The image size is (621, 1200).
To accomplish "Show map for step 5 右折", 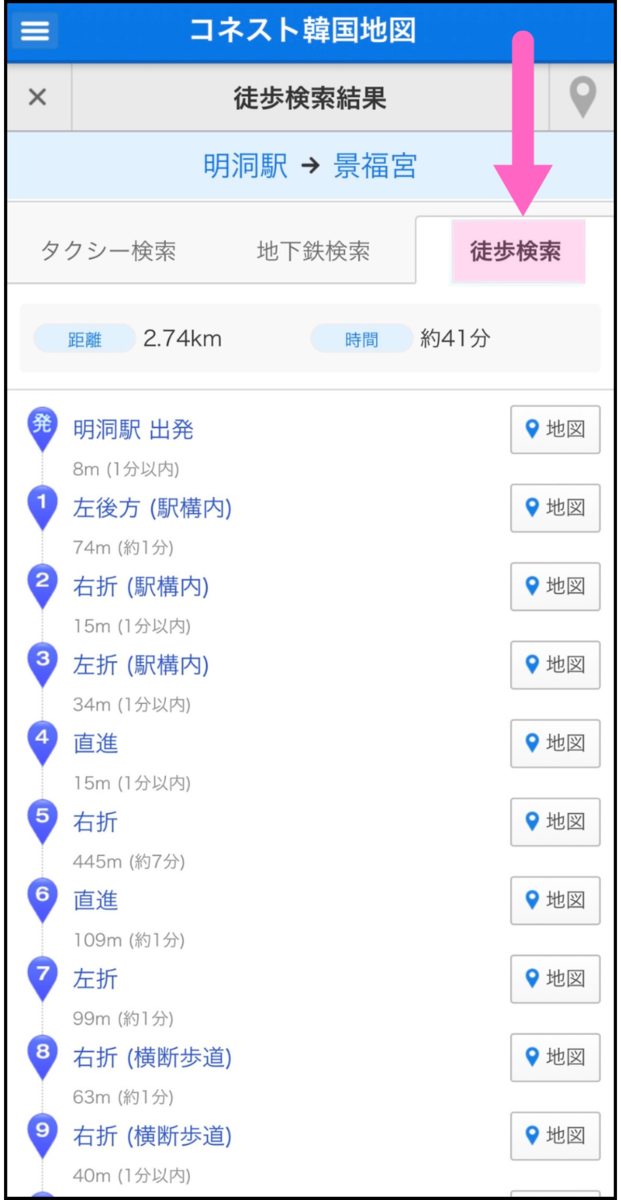I will point(555,822).
